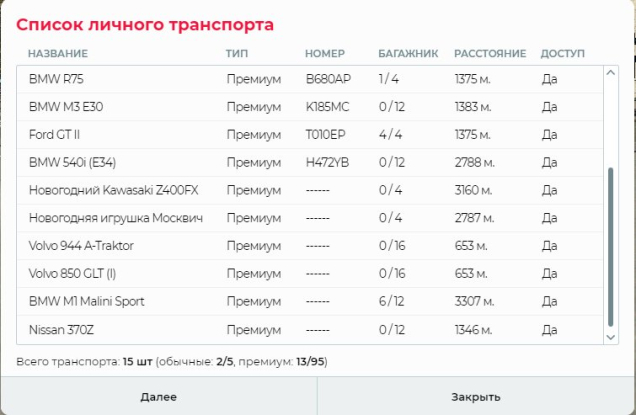The image size is (636, 415).
Task: Select Новогодняя игрушка Москвич
Action: click(x=310, y=218)
